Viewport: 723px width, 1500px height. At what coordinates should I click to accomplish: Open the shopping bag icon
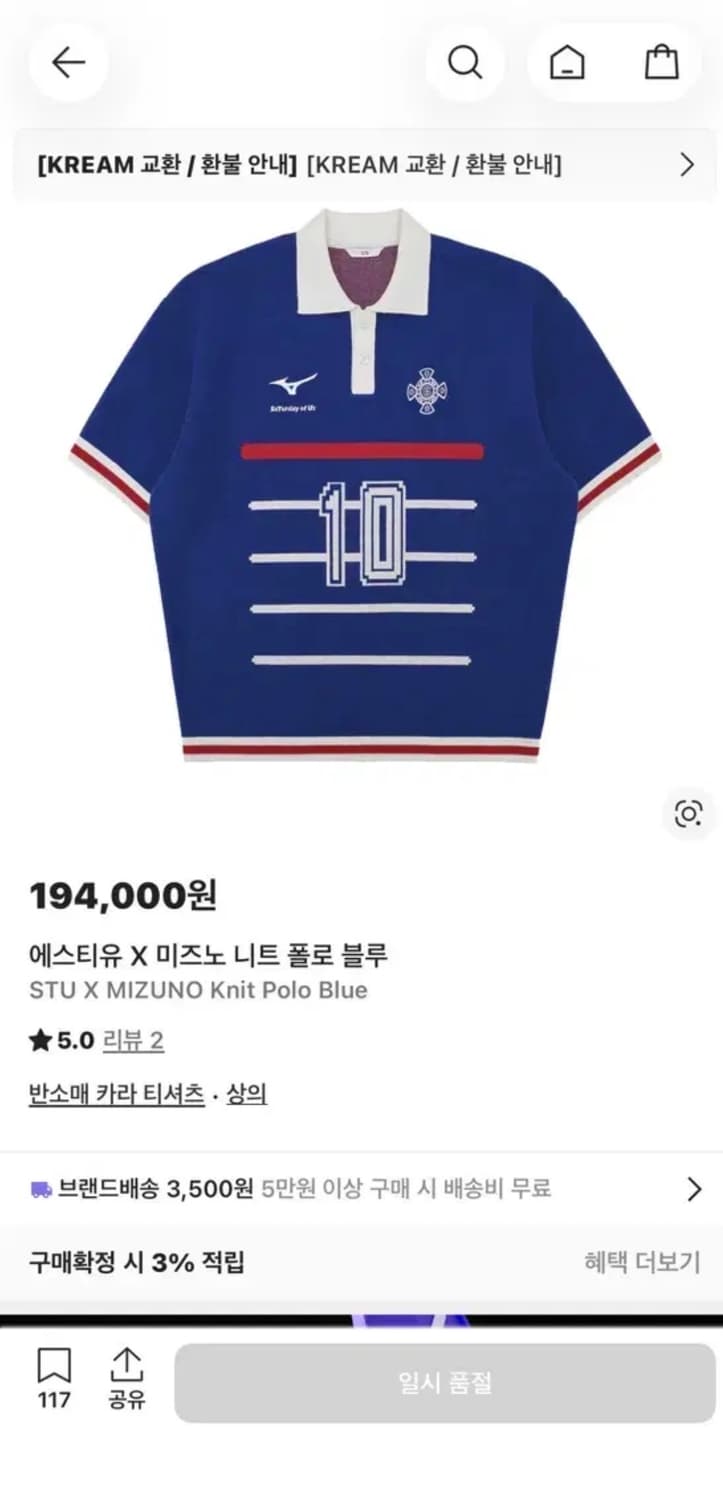coord(660,62)
